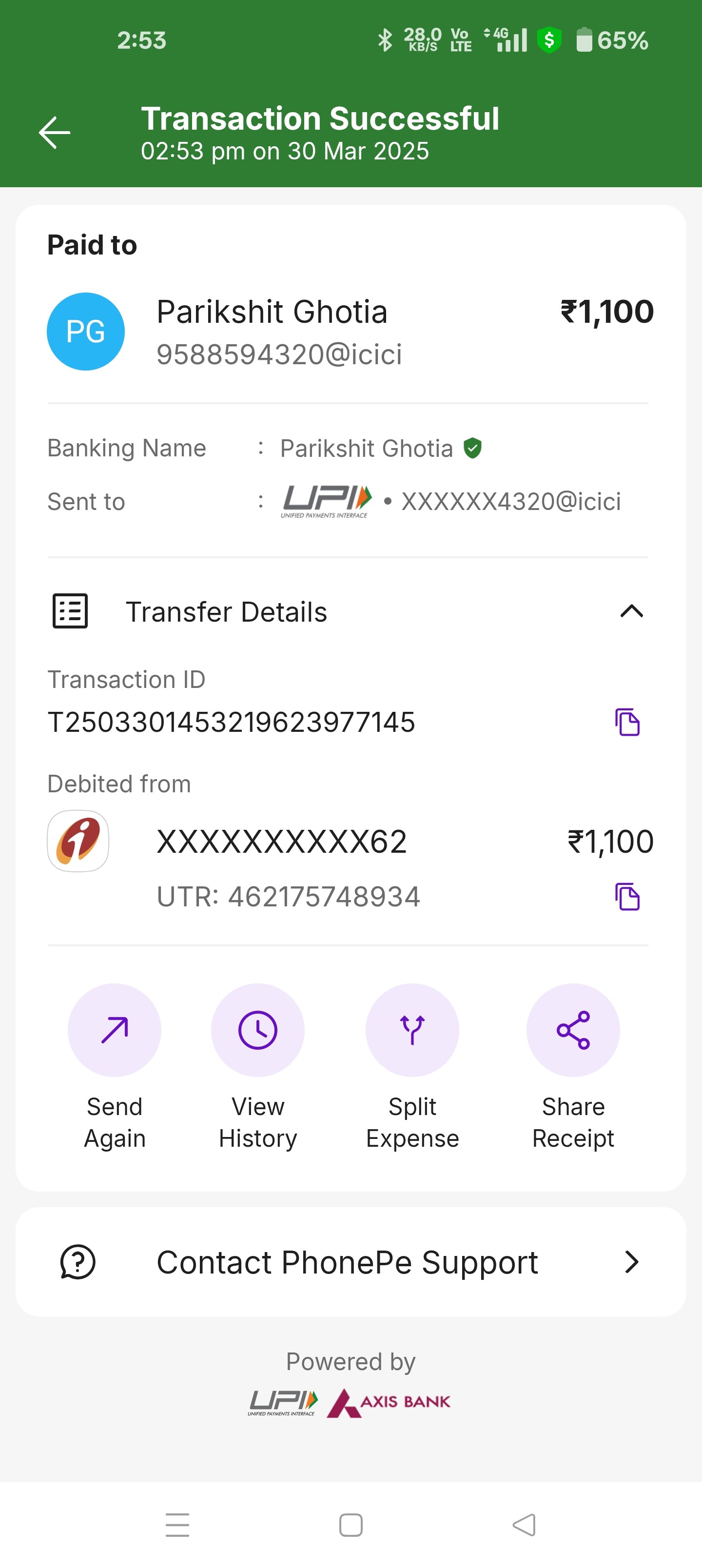Tap Send Again
702x1568 pixels.
point(115,1066)
